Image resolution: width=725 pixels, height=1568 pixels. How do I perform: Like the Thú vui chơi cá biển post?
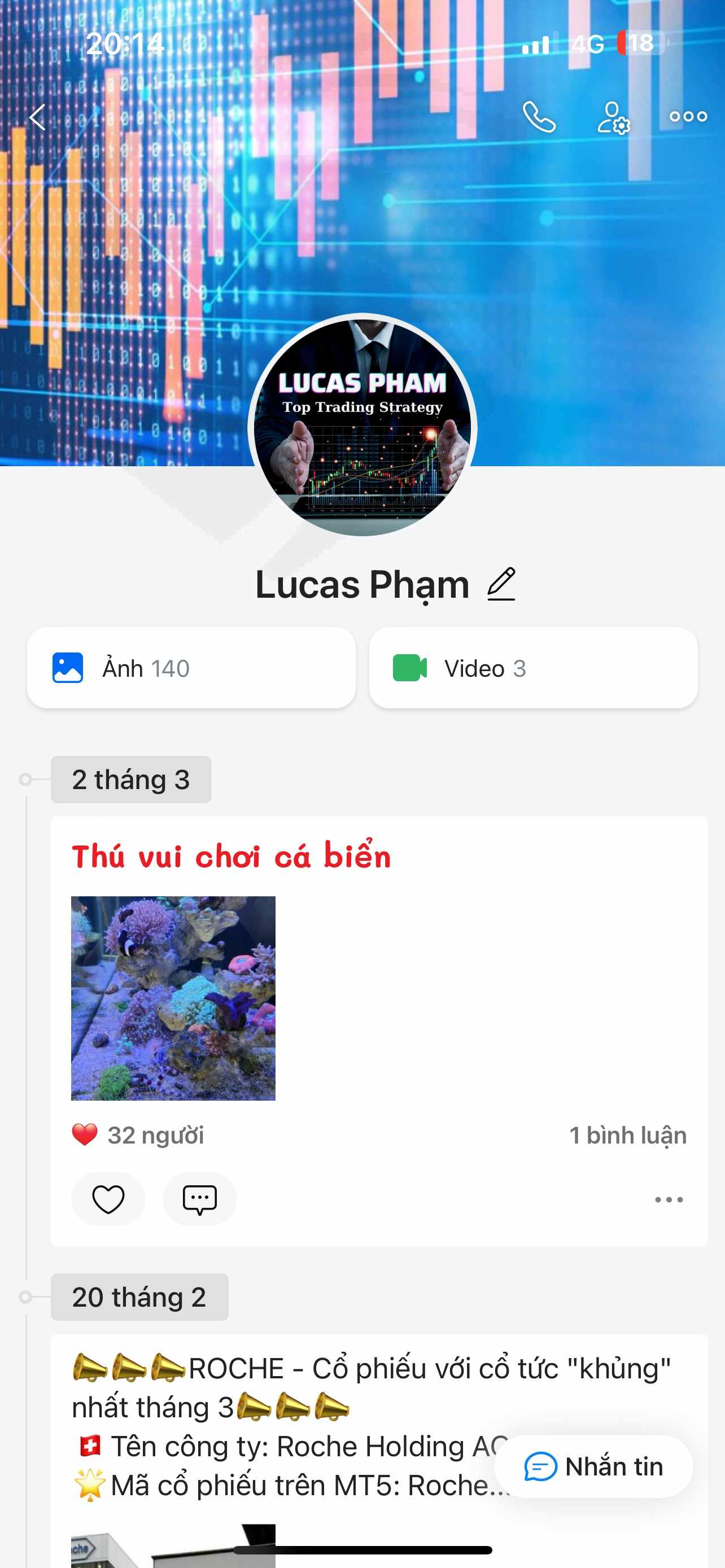108,1199
